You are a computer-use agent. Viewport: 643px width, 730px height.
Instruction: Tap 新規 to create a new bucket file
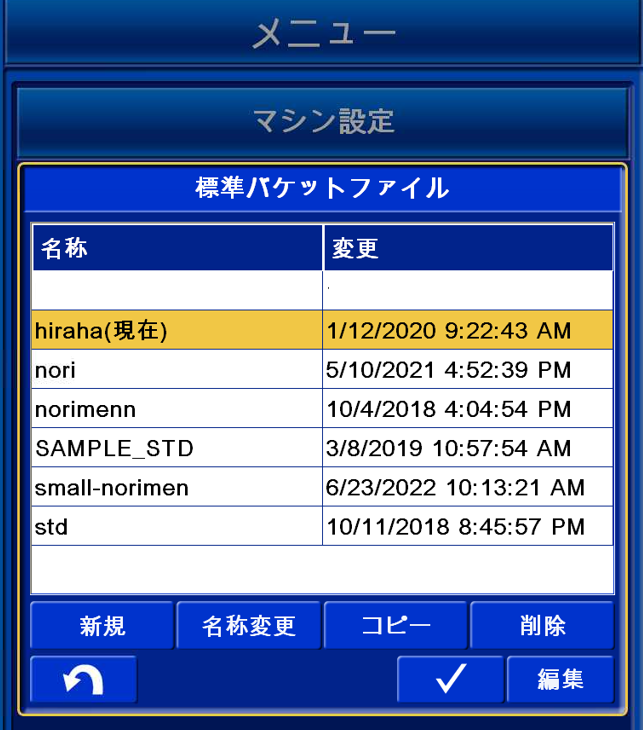coord(103,626)
